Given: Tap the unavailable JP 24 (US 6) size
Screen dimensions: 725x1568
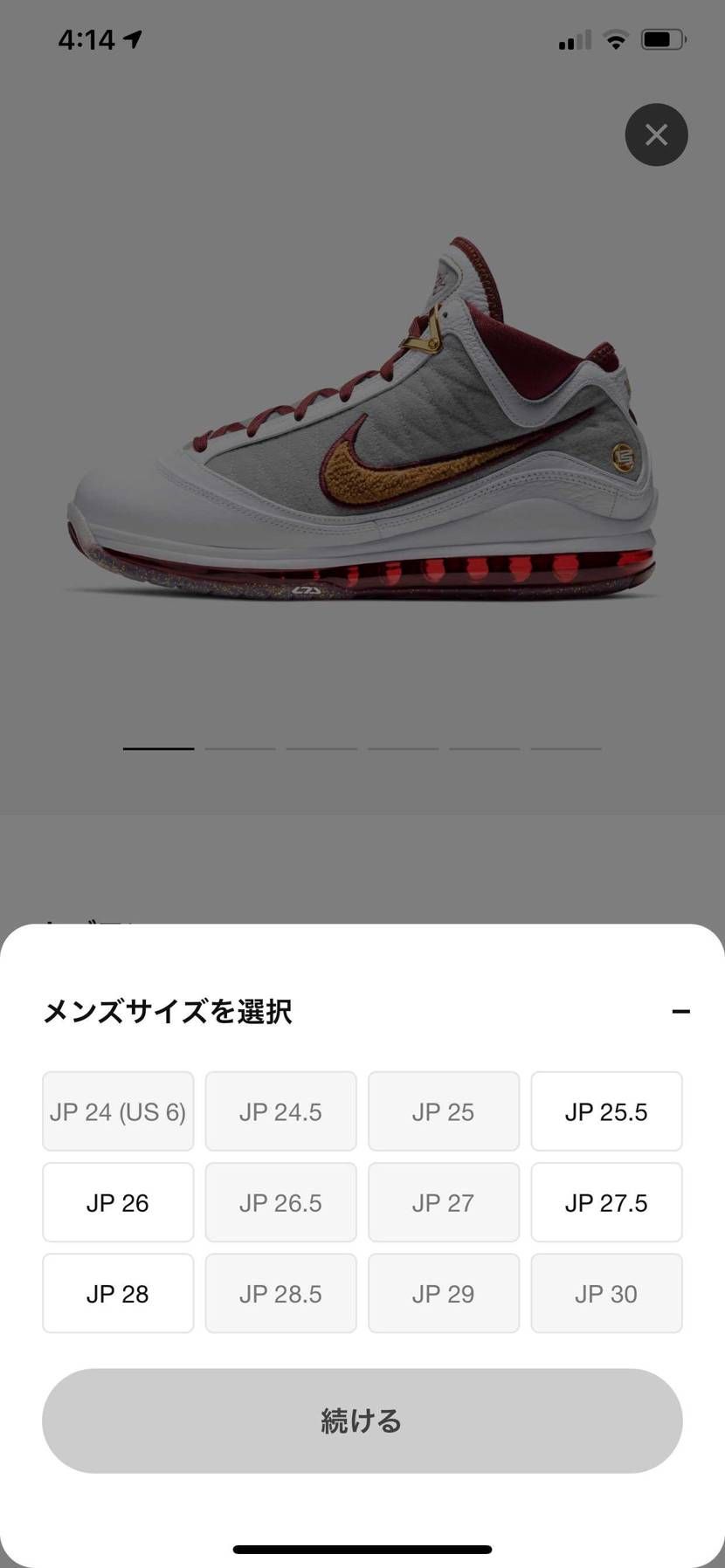Looking at the screenshot, I should (x=118, y=1111).
